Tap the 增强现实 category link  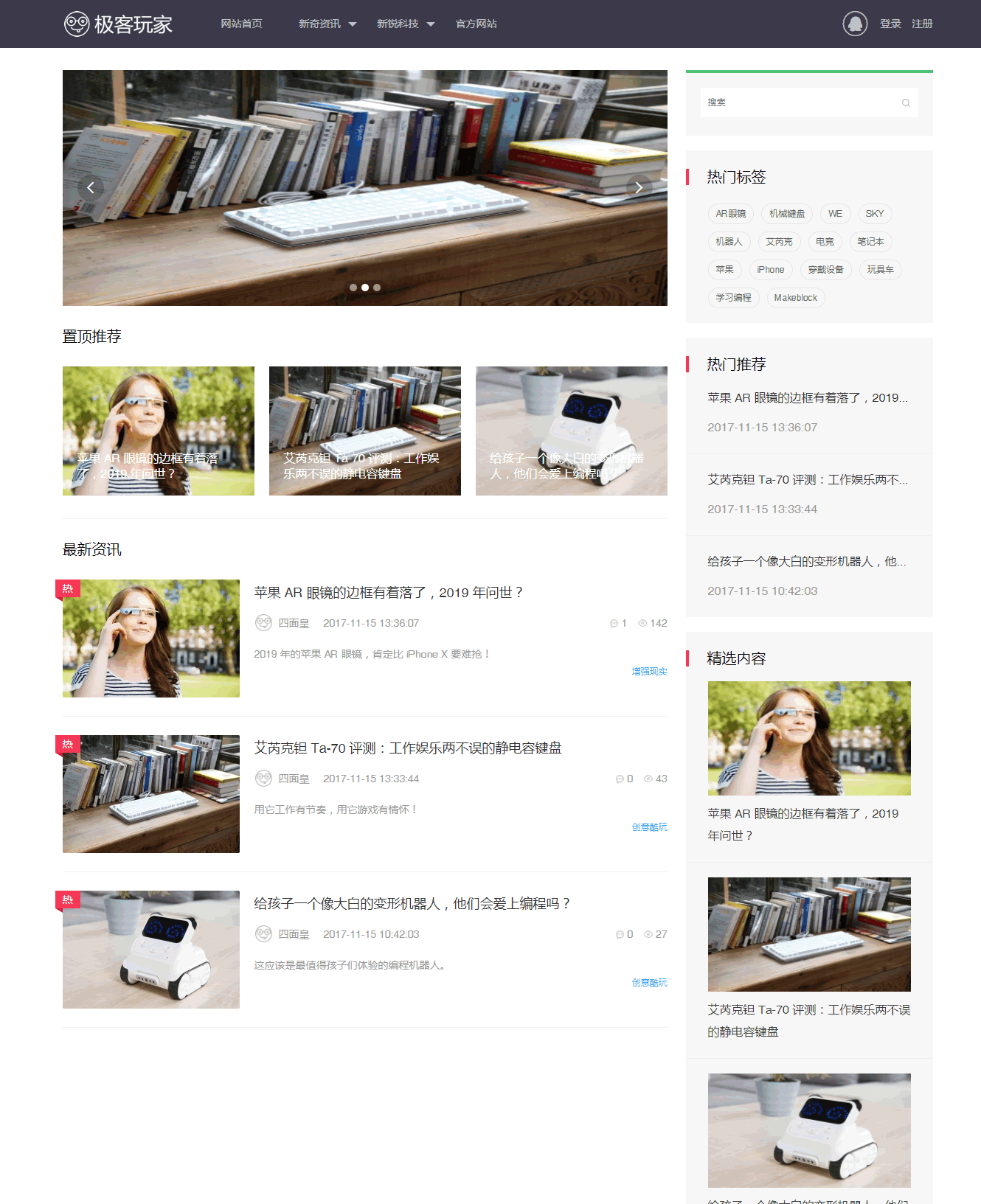pyautogui.click(x=649, y=671)
